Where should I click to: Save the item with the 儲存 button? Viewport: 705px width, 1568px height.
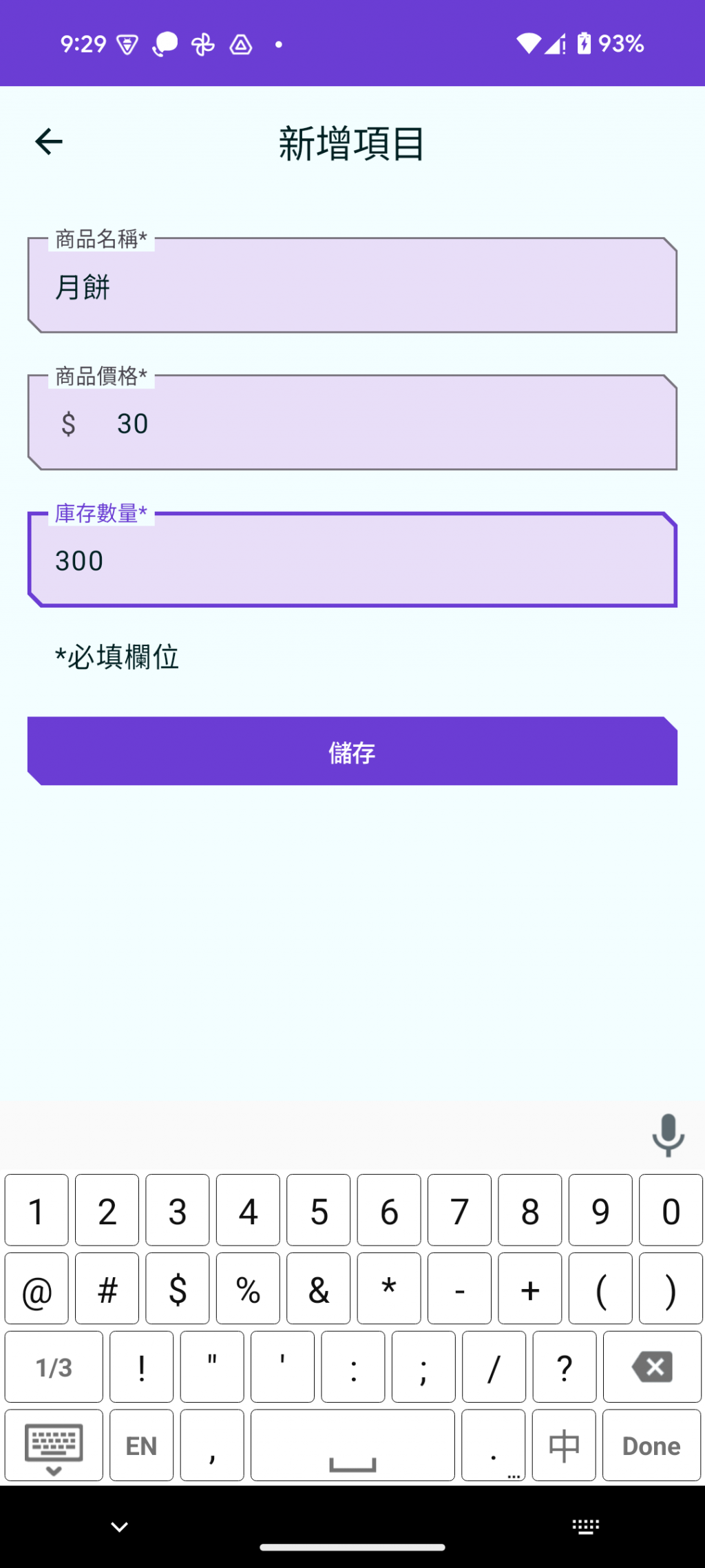(x=352, y=752)
